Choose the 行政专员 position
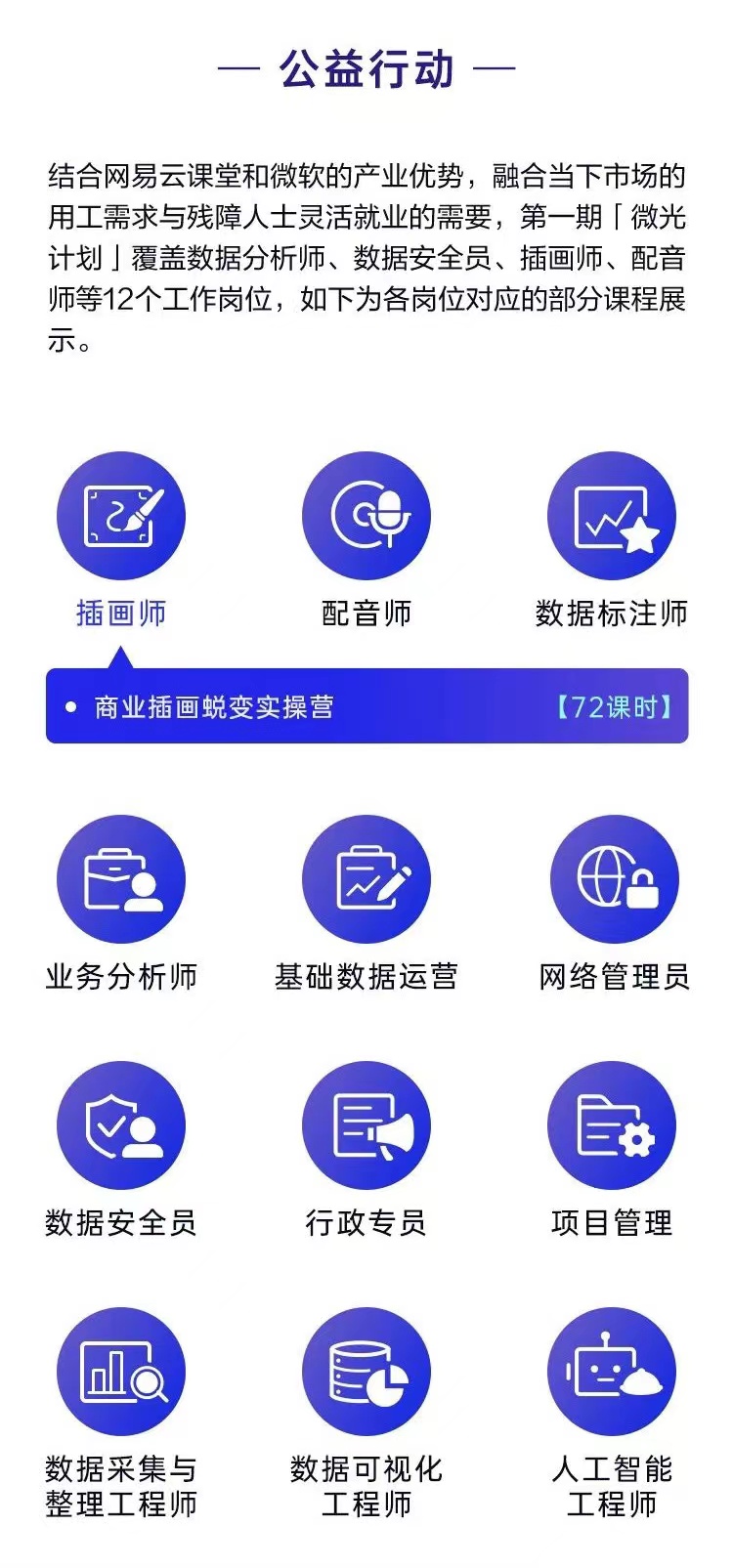 click(366, 1125)
